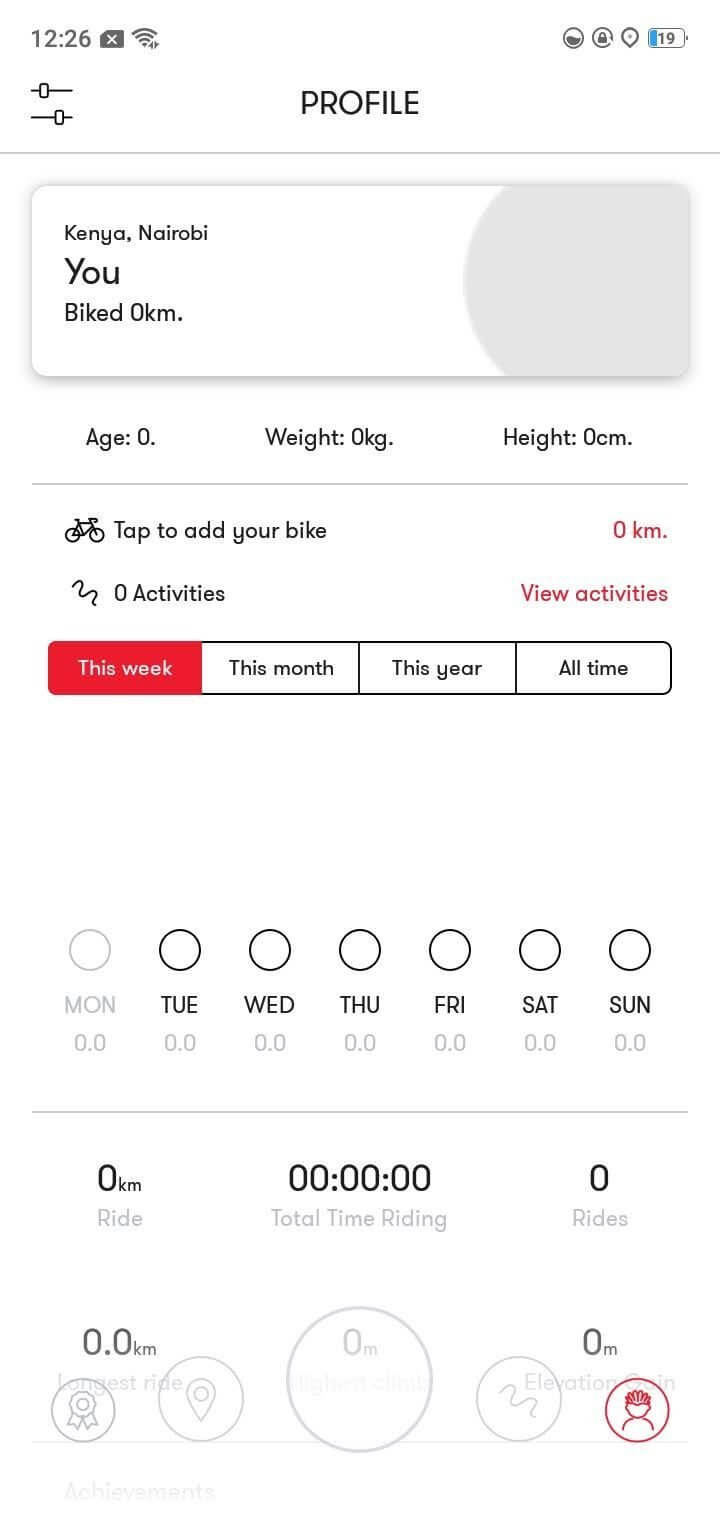
Task: Select the 'This year' filter
Action: (x=437, y=667)
